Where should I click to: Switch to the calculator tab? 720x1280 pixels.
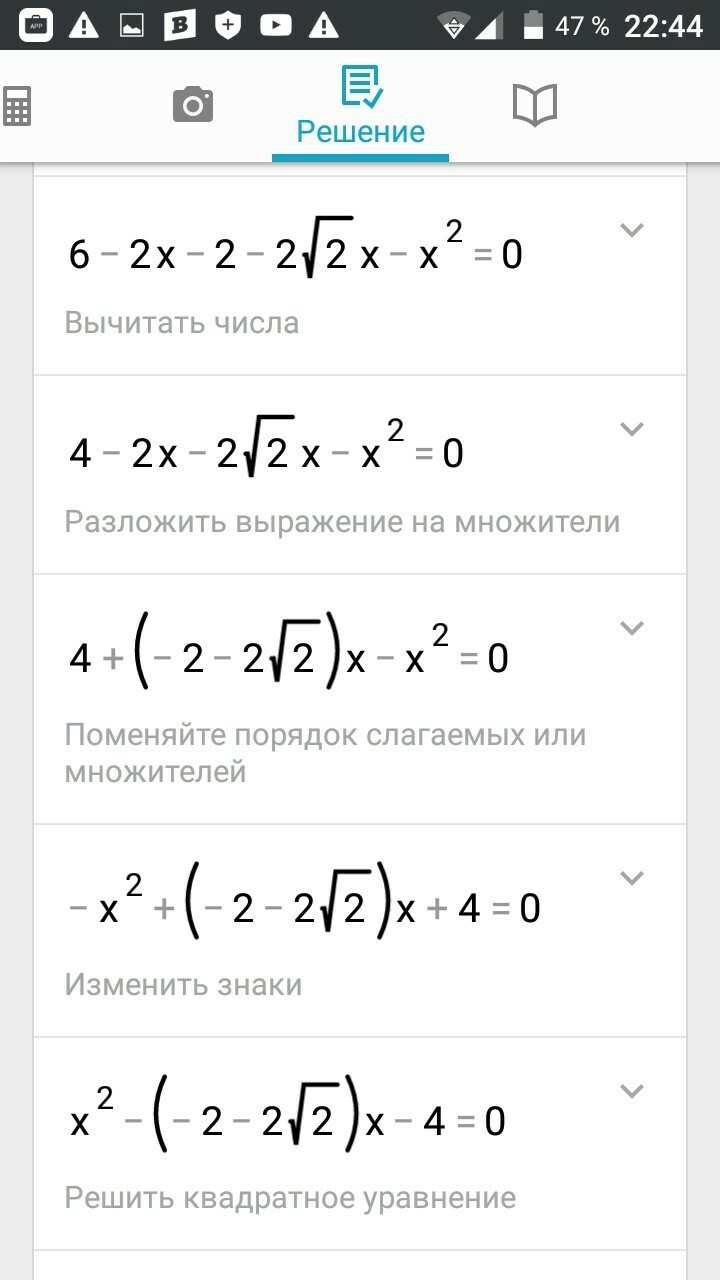(17, 105)
